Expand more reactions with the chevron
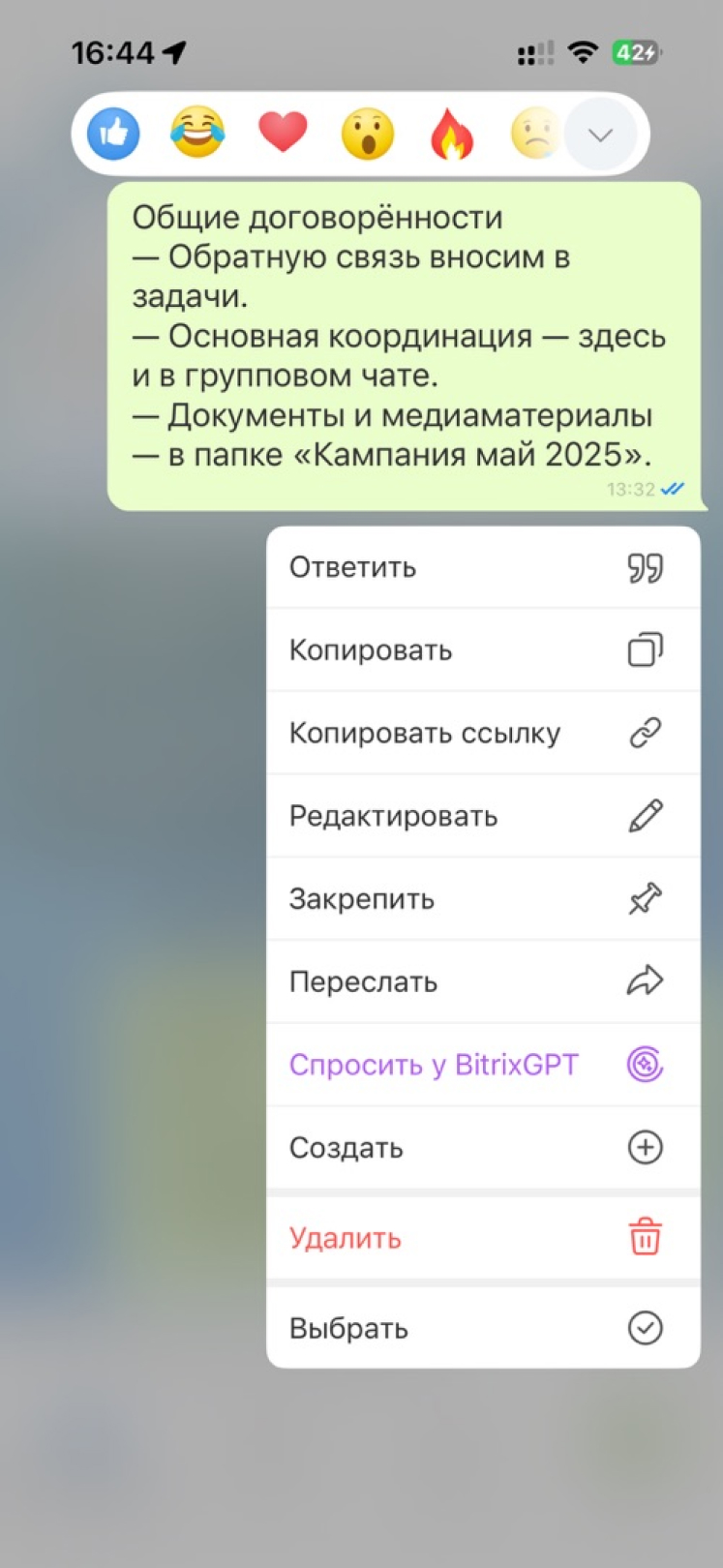The width and height of the screenshot is (723, 1568). (x=600, y=135)
